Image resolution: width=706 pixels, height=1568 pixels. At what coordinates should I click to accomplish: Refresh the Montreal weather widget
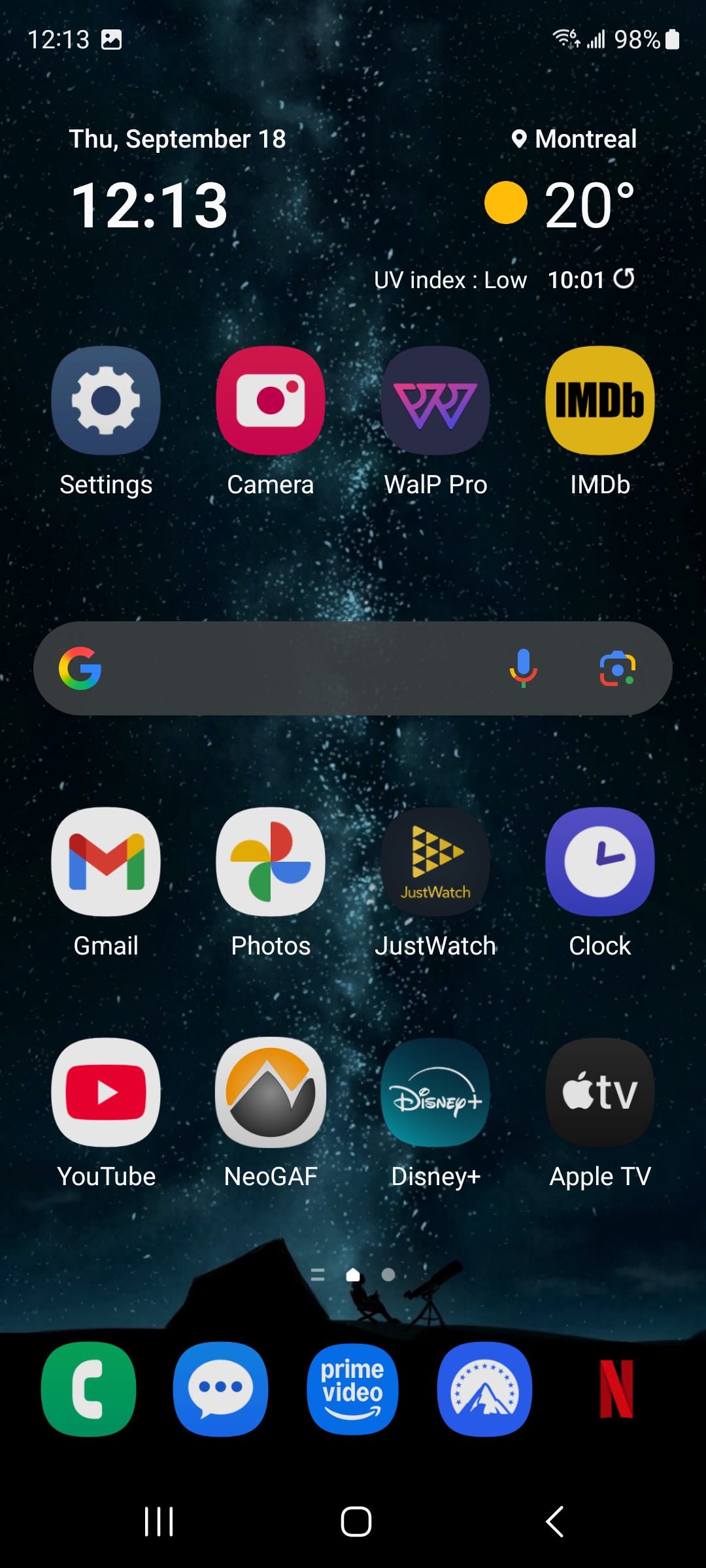coord(624,279)
